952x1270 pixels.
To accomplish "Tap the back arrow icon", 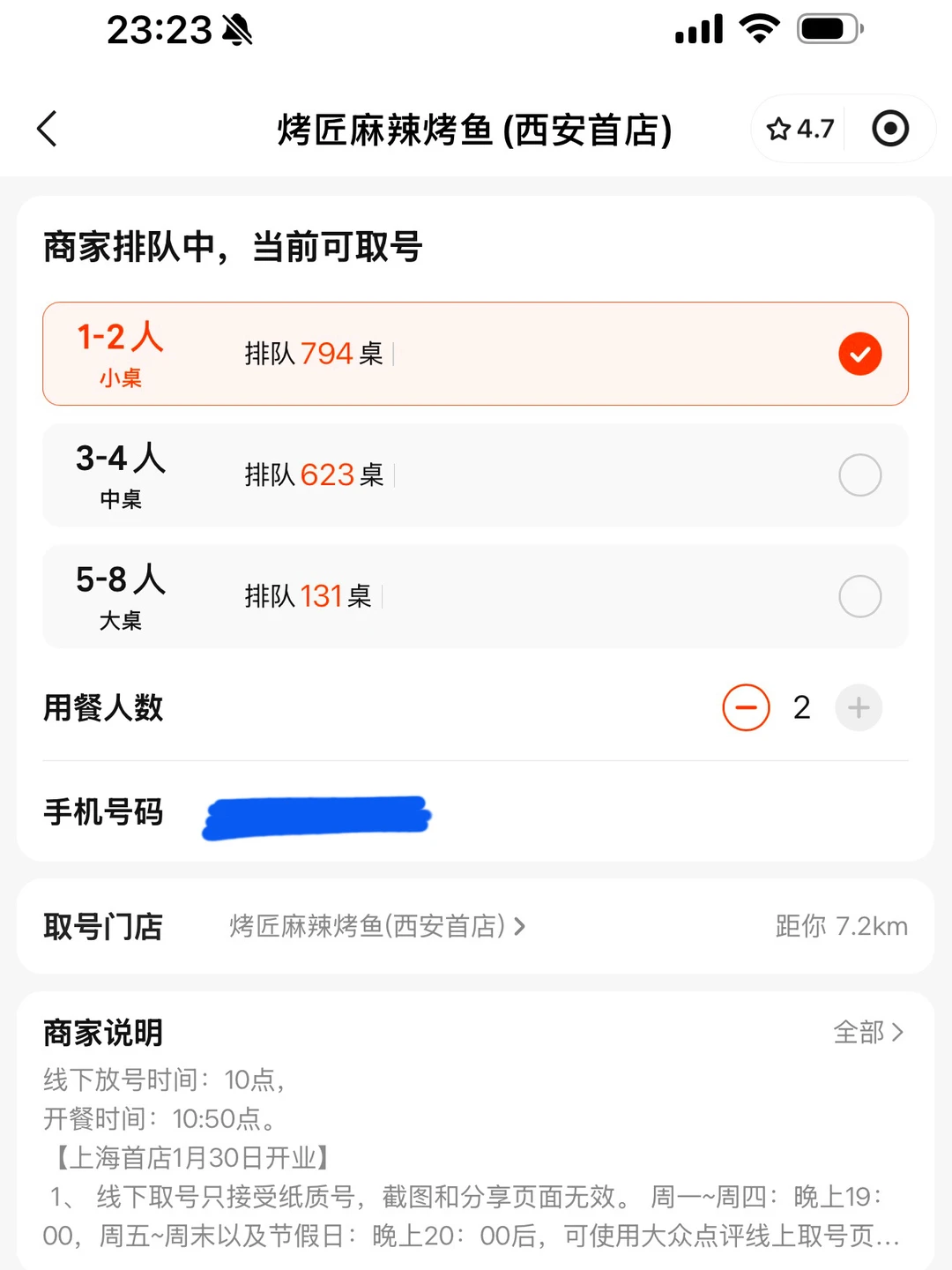I will coord(47,129).
